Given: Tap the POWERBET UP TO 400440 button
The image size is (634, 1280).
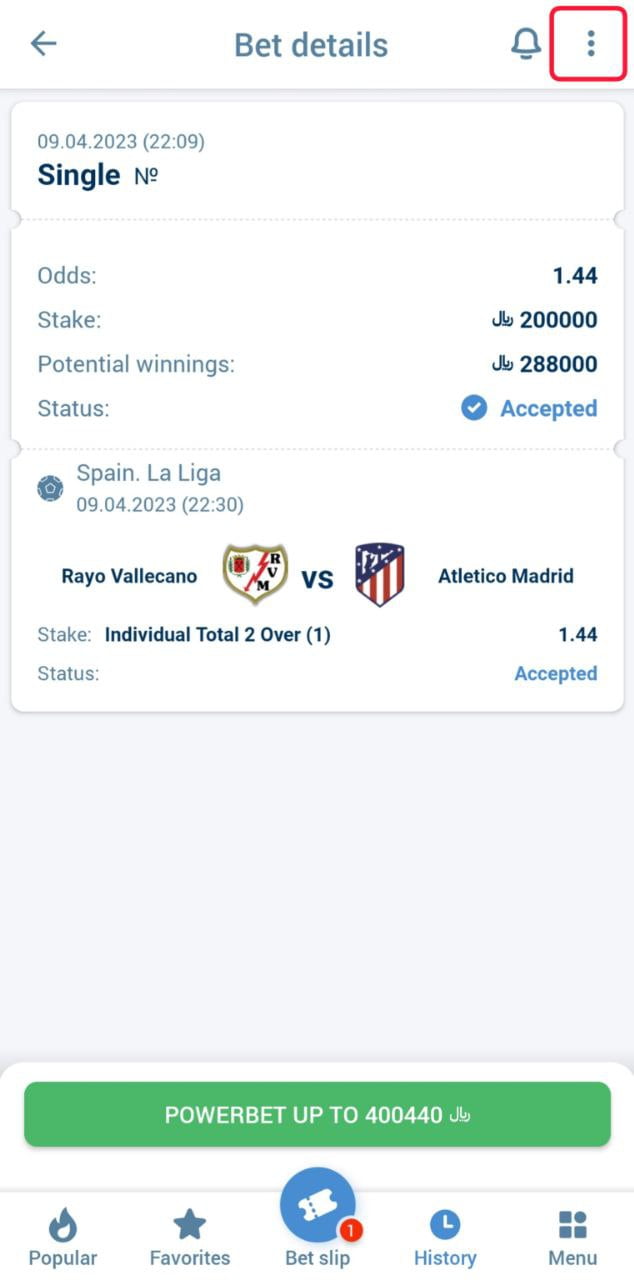Looking at the screenshot, I should (317, 1114).
